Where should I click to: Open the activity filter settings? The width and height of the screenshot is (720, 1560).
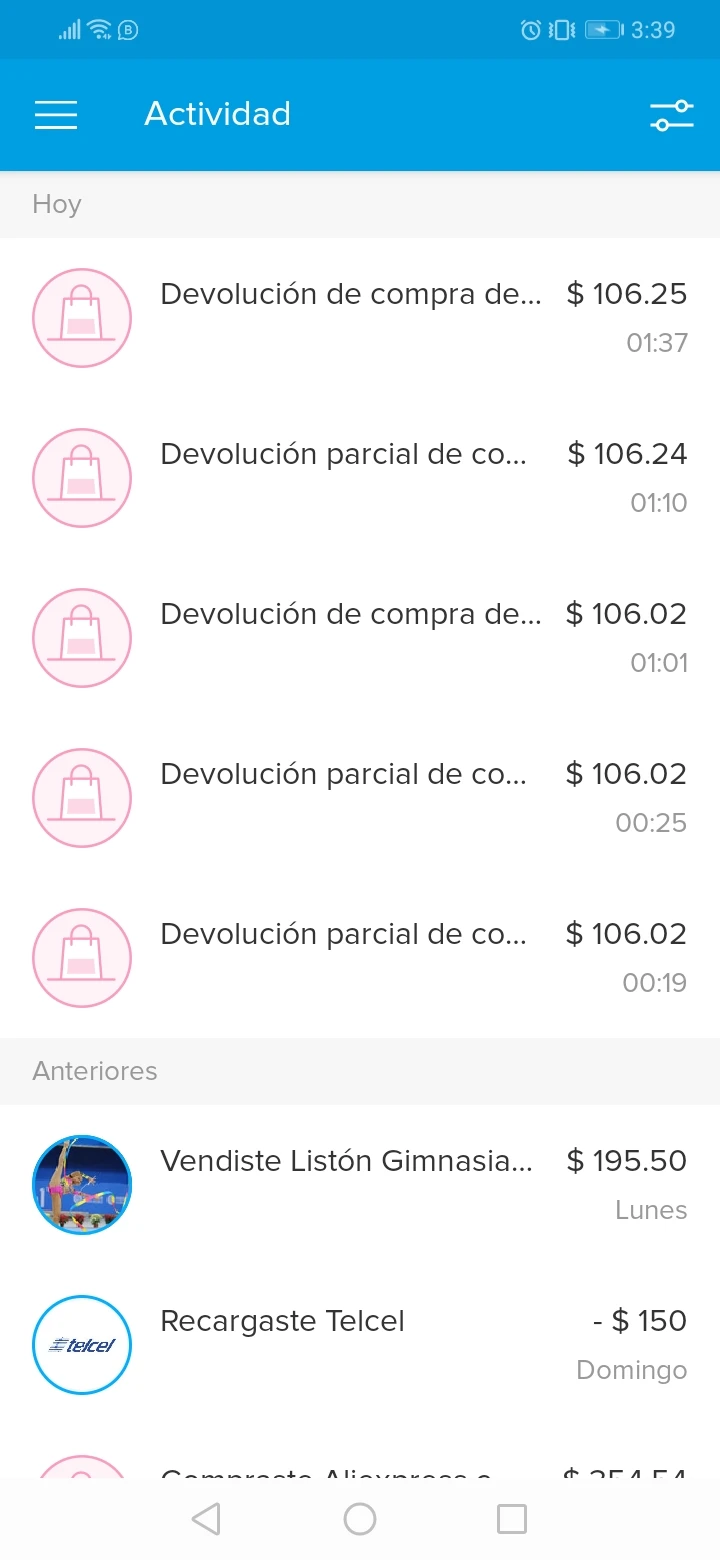[x=671, y=115]
